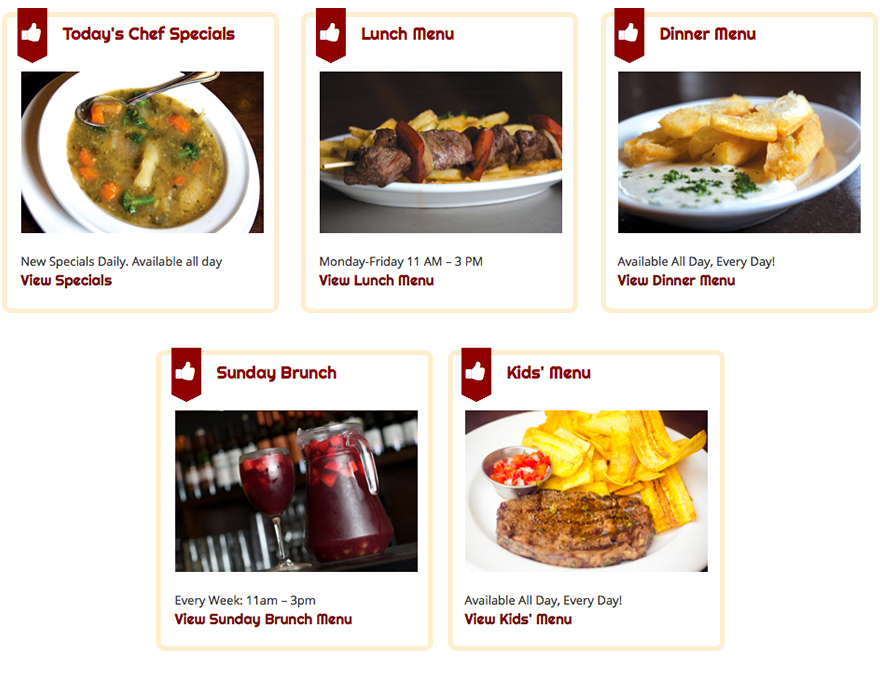The width and height of the screenshot is (880, 700).
Task: Select the Kids' Menu steak photo
Action: [x=586, y=491]
